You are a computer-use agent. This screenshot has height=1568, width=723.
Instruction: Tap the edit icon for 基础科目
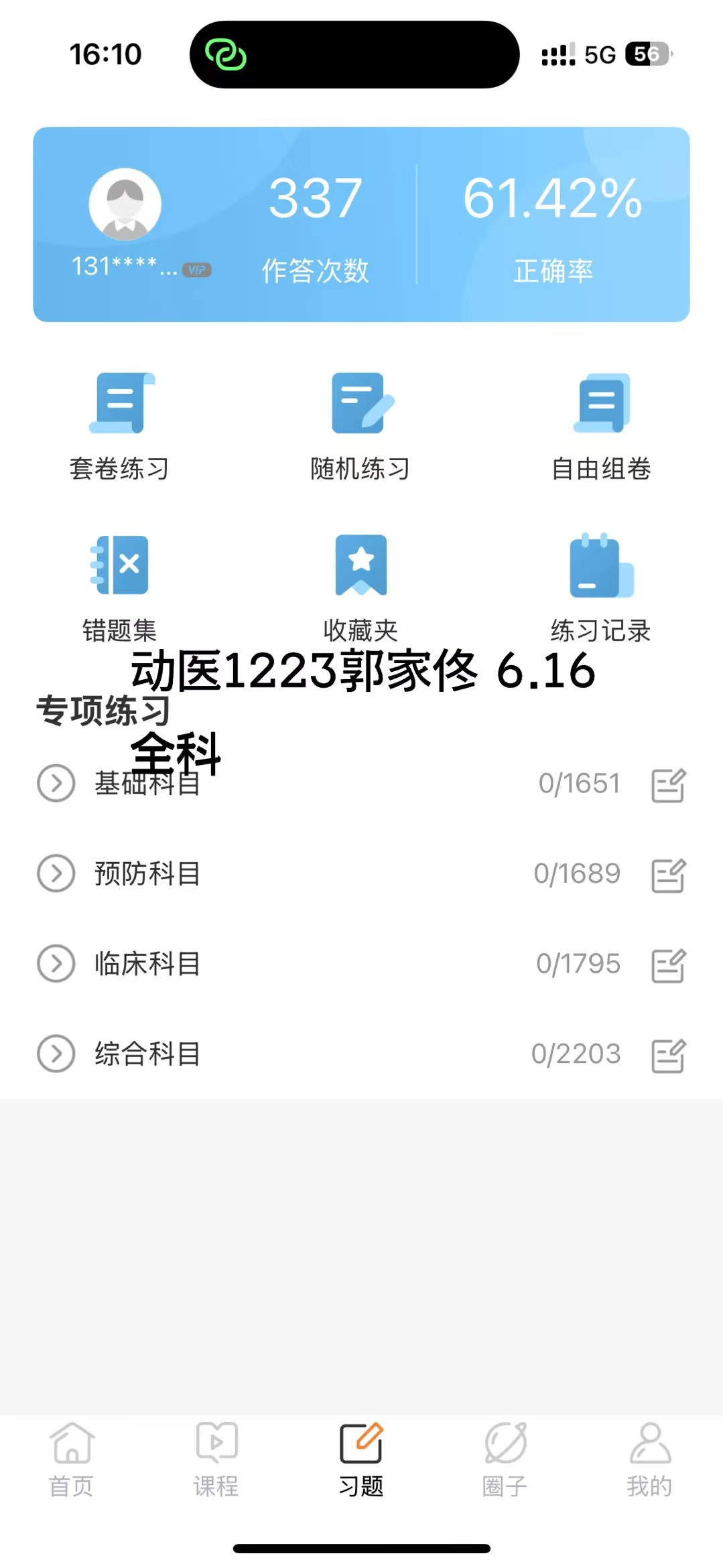668,785
